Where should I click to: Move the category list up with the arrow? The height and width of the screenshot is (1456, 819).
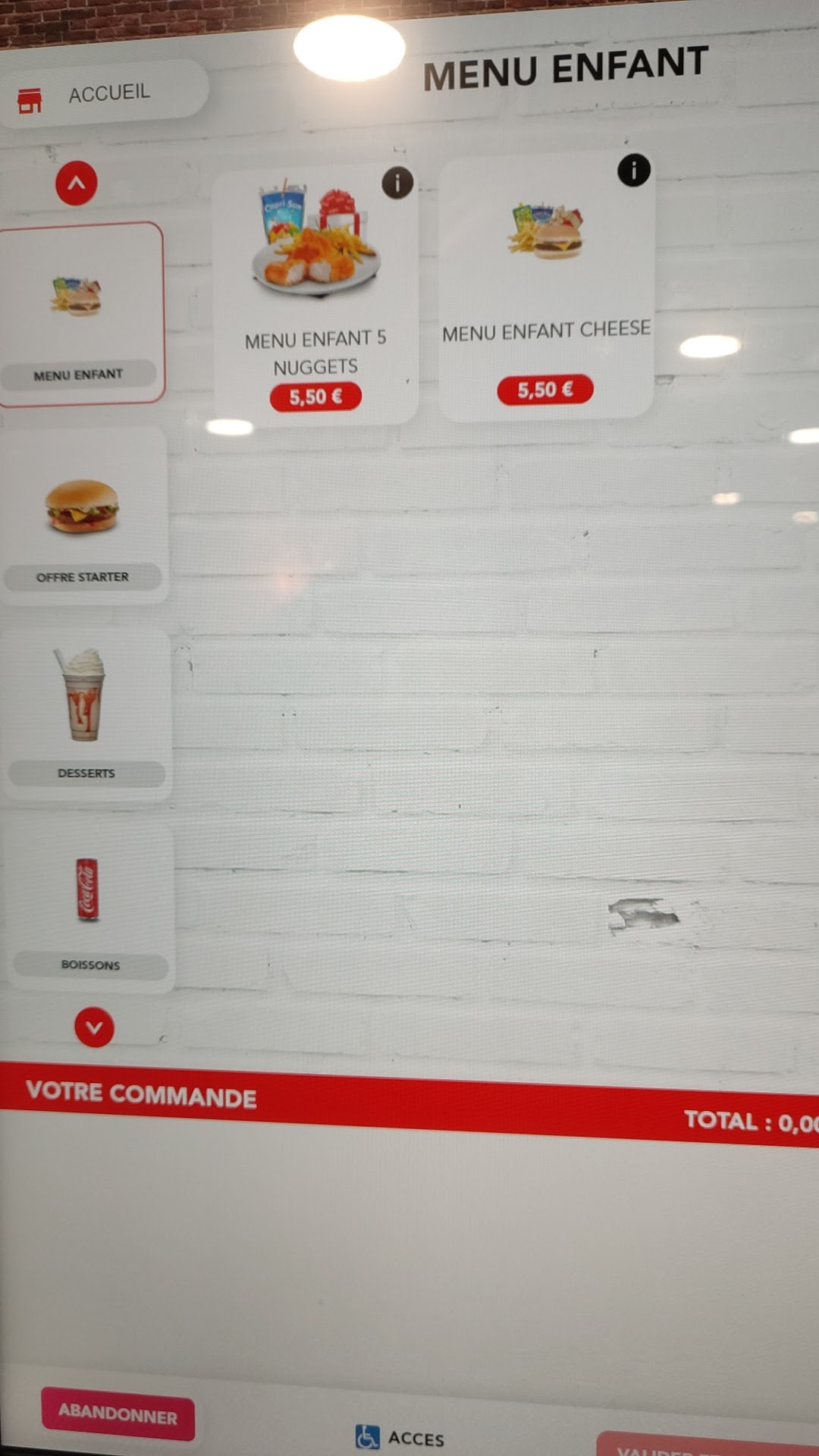coord(76,183)
